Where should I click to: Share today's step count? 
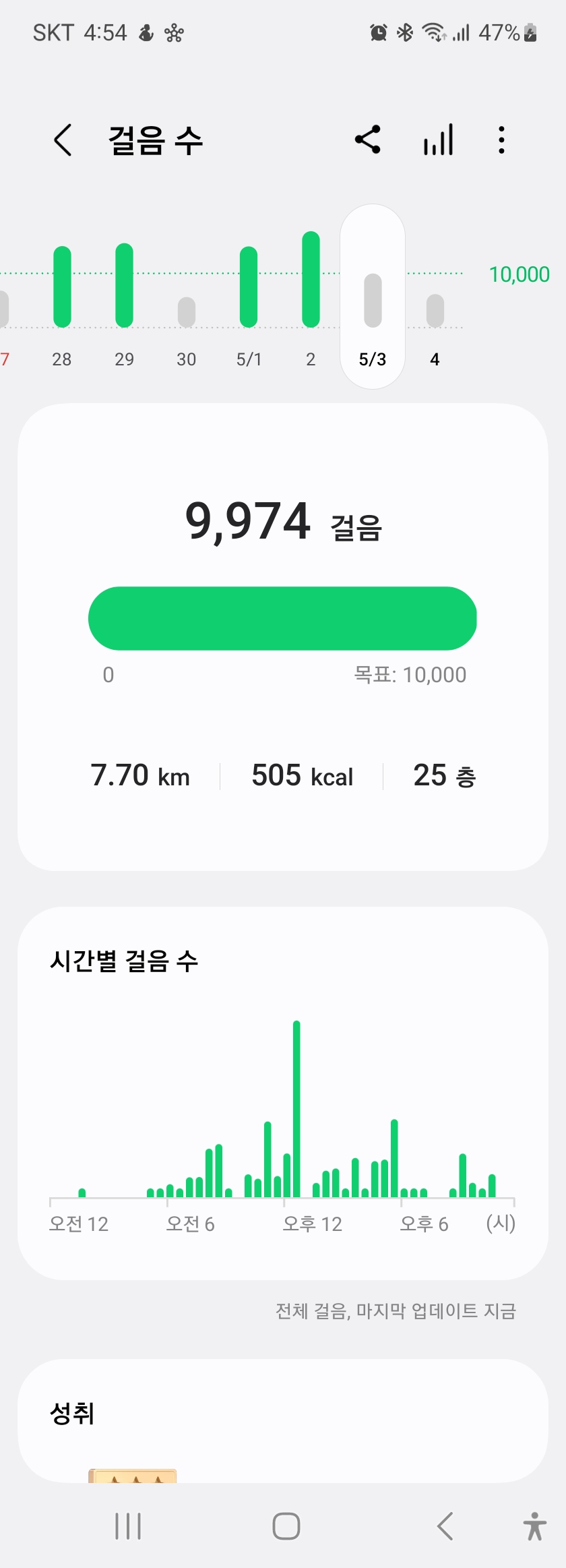[x=368, y=140]
